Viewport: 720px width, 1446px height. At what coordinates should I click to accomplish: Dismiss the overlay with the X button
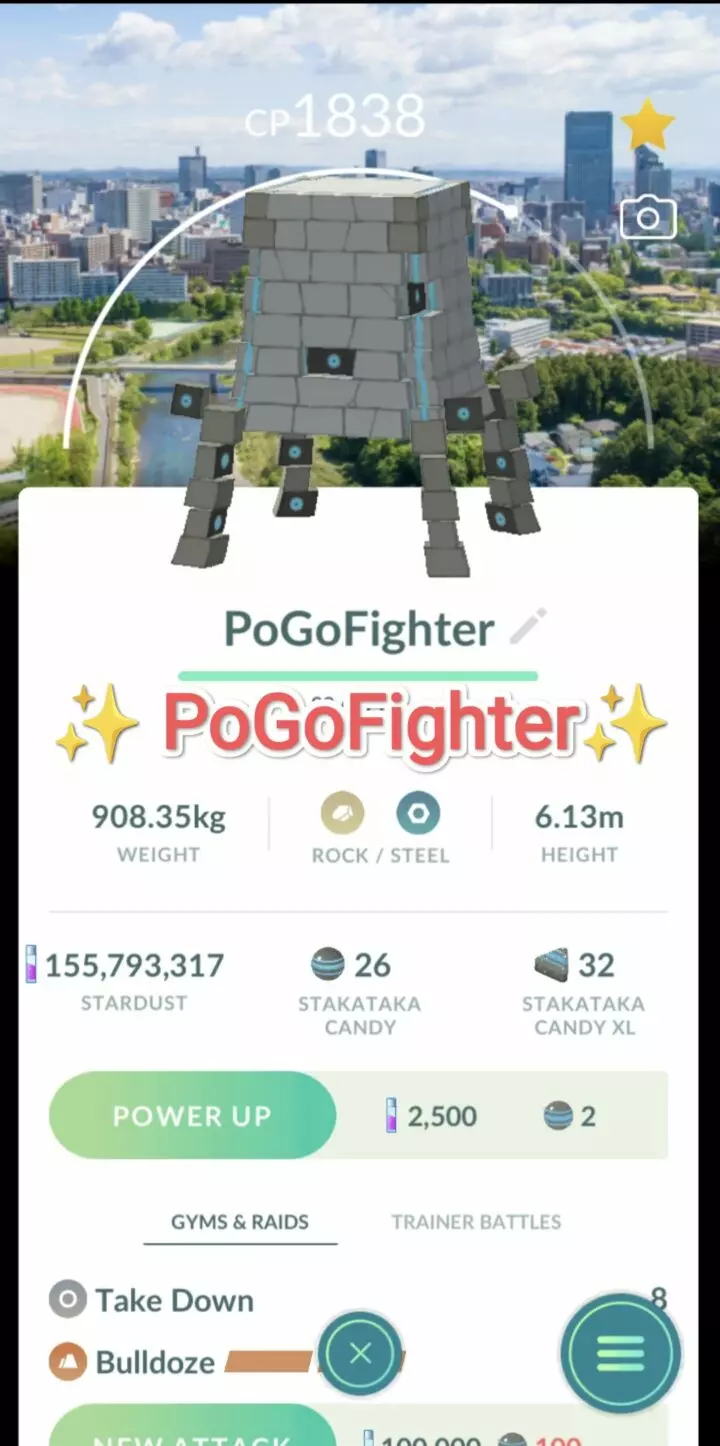pos(361,1352)
